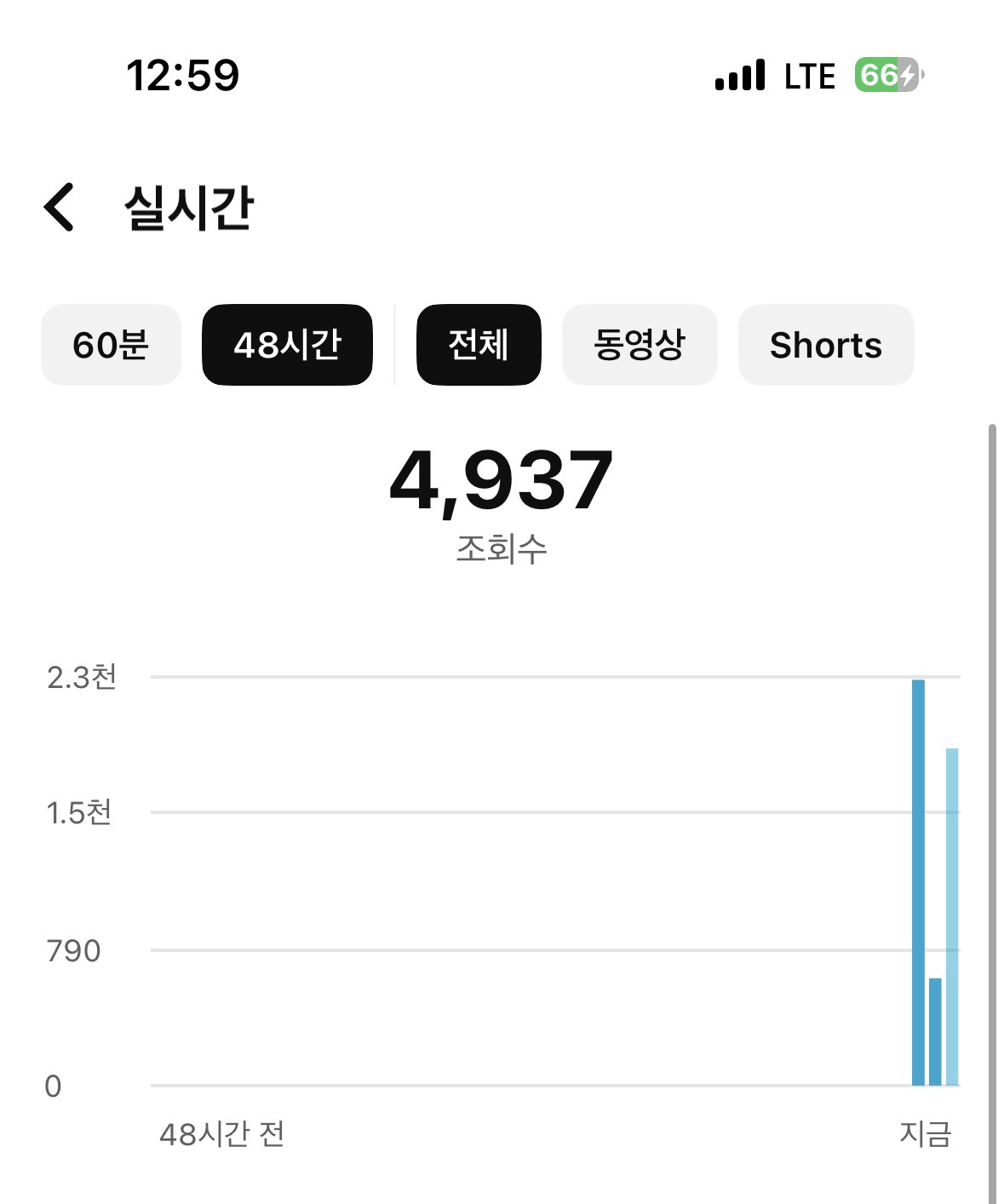Filter views by Shorts

[825, 345]
